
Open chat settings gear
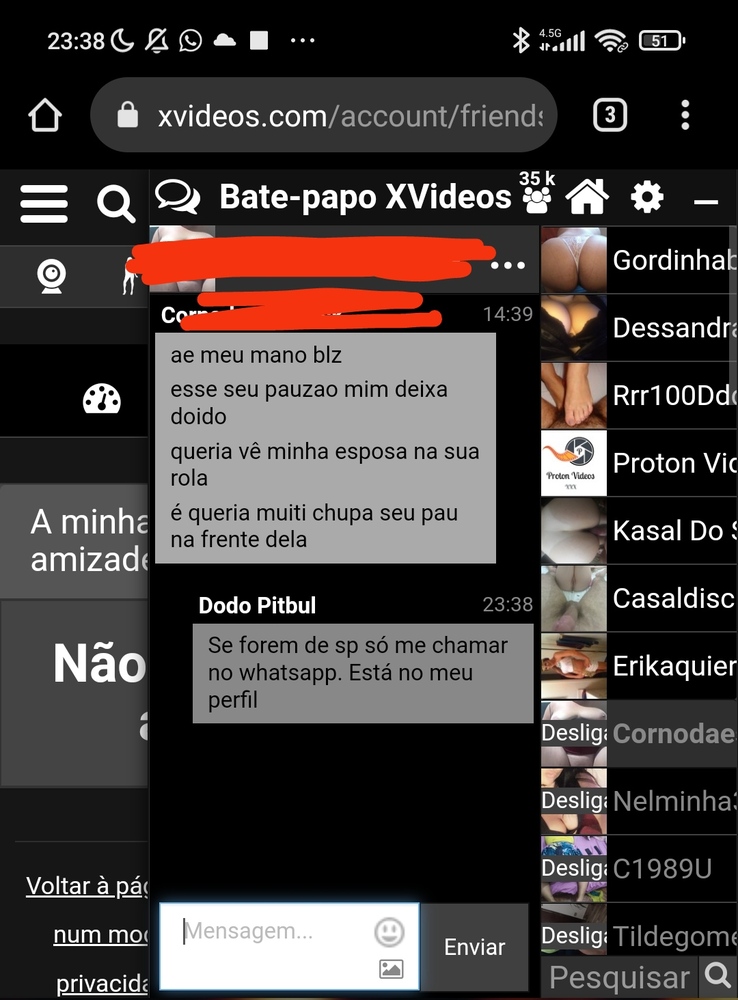click(x=647, y=197)
